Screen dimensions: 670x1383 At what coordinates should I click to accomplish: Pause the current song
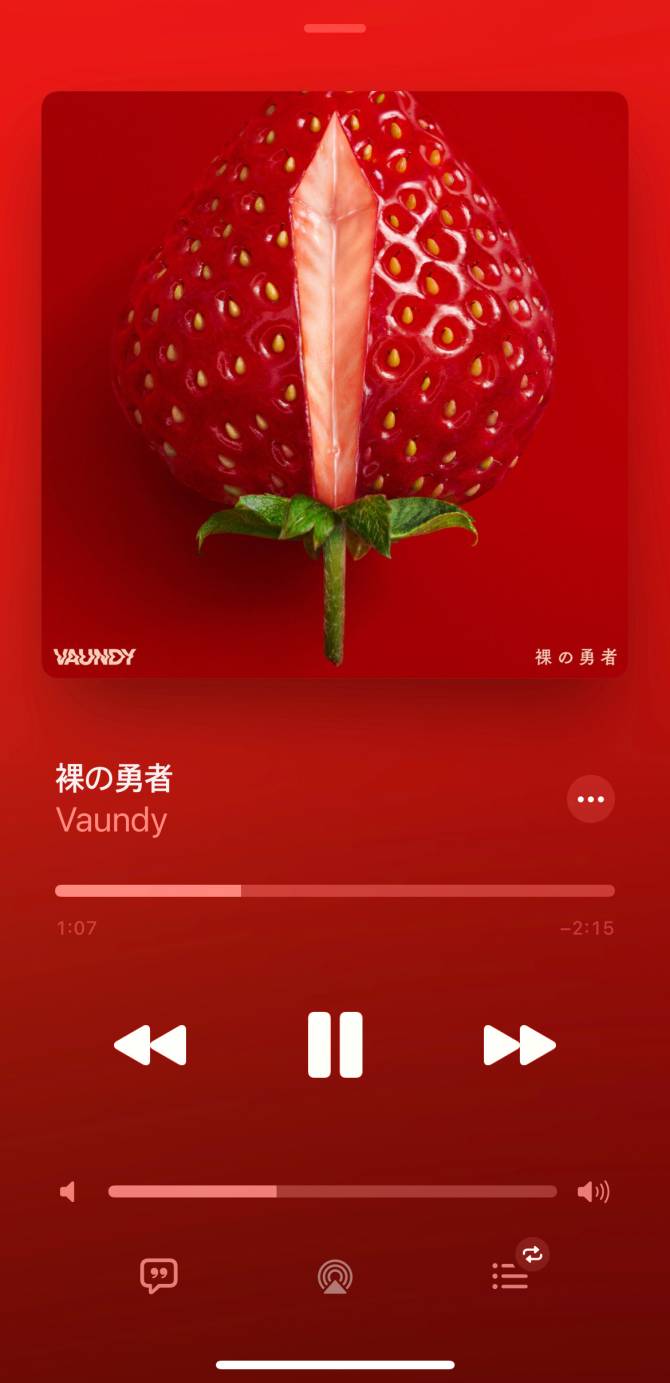pos(335,1045)
